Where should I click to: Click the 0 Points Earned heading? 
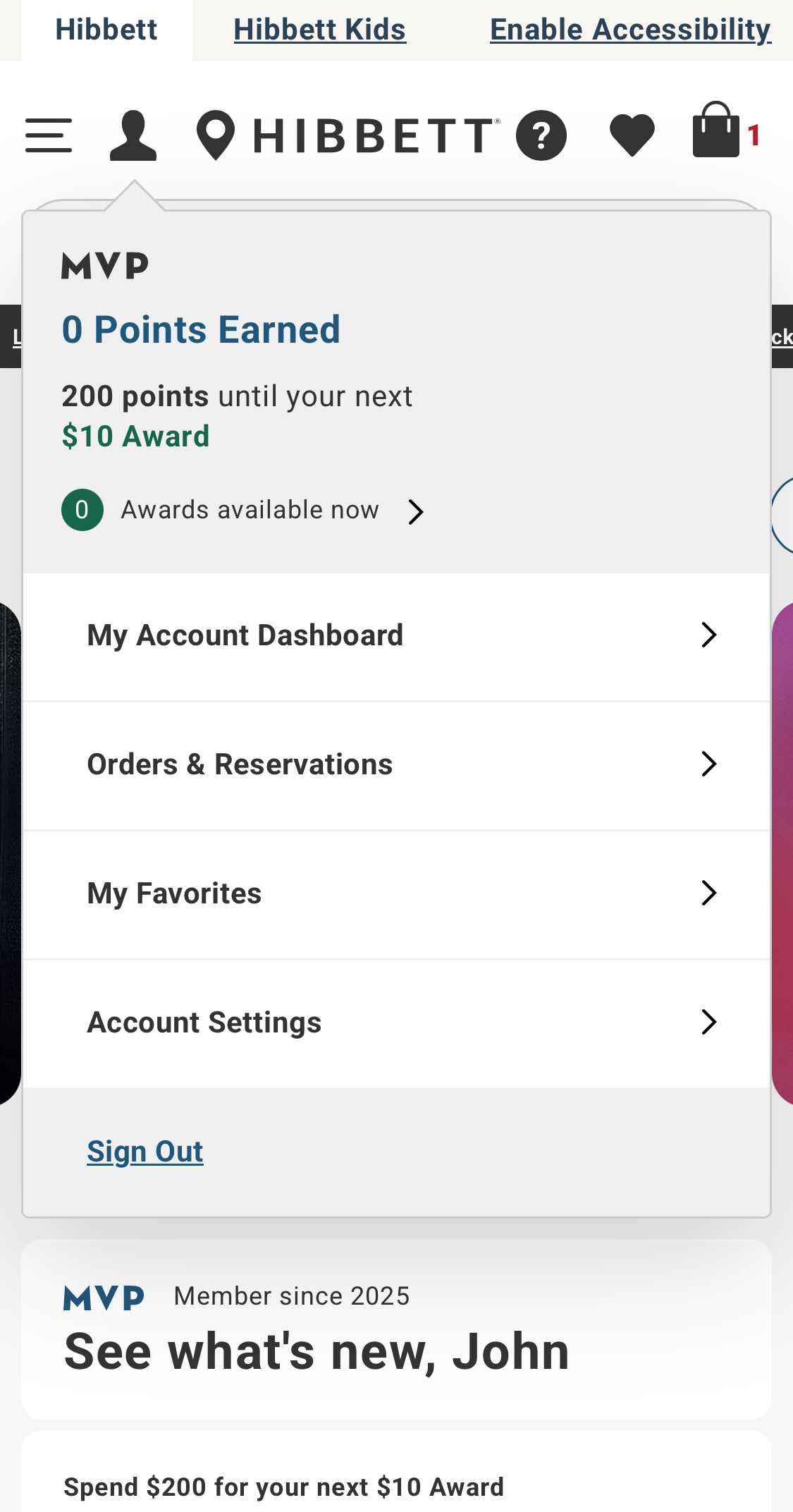201,329
